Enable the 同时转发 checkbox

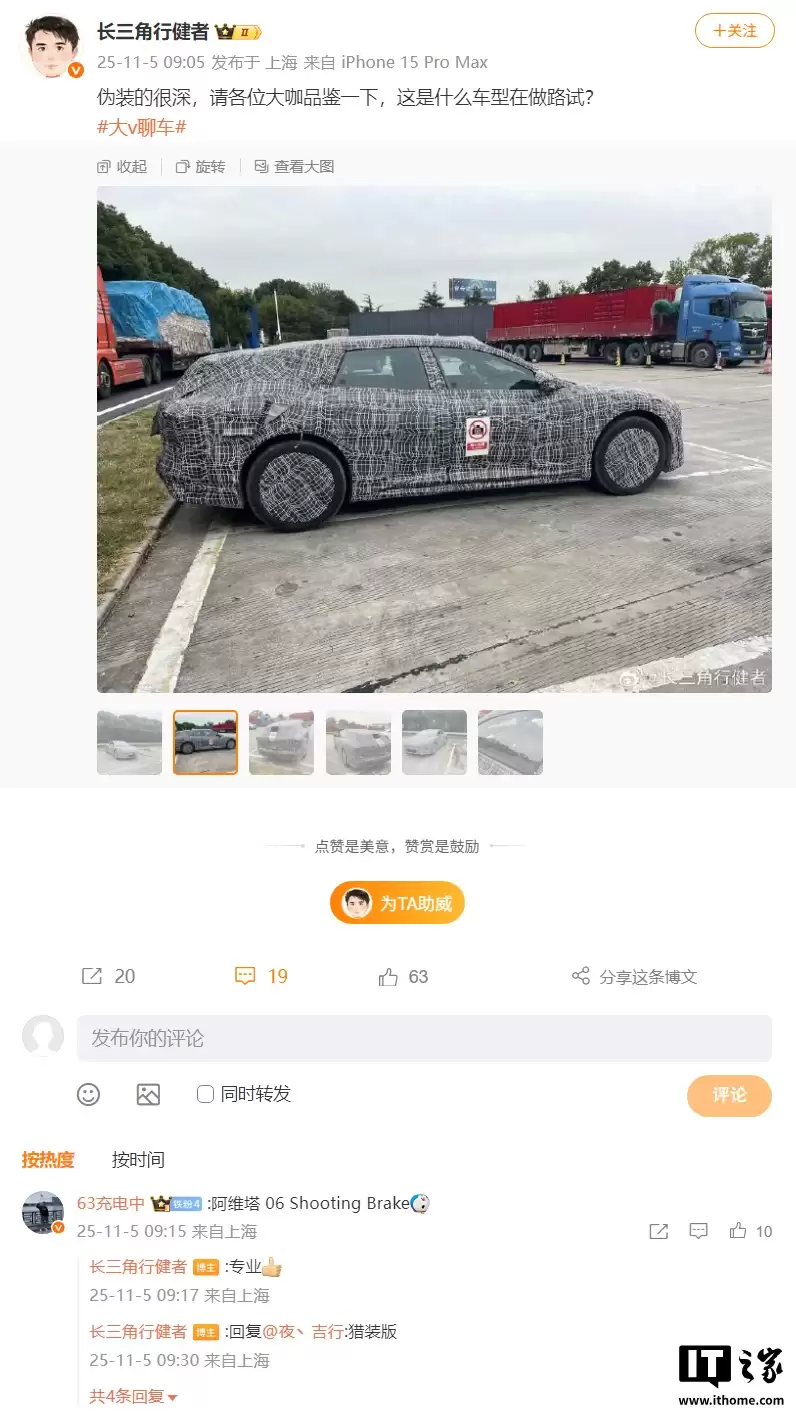click(205, 1094)
